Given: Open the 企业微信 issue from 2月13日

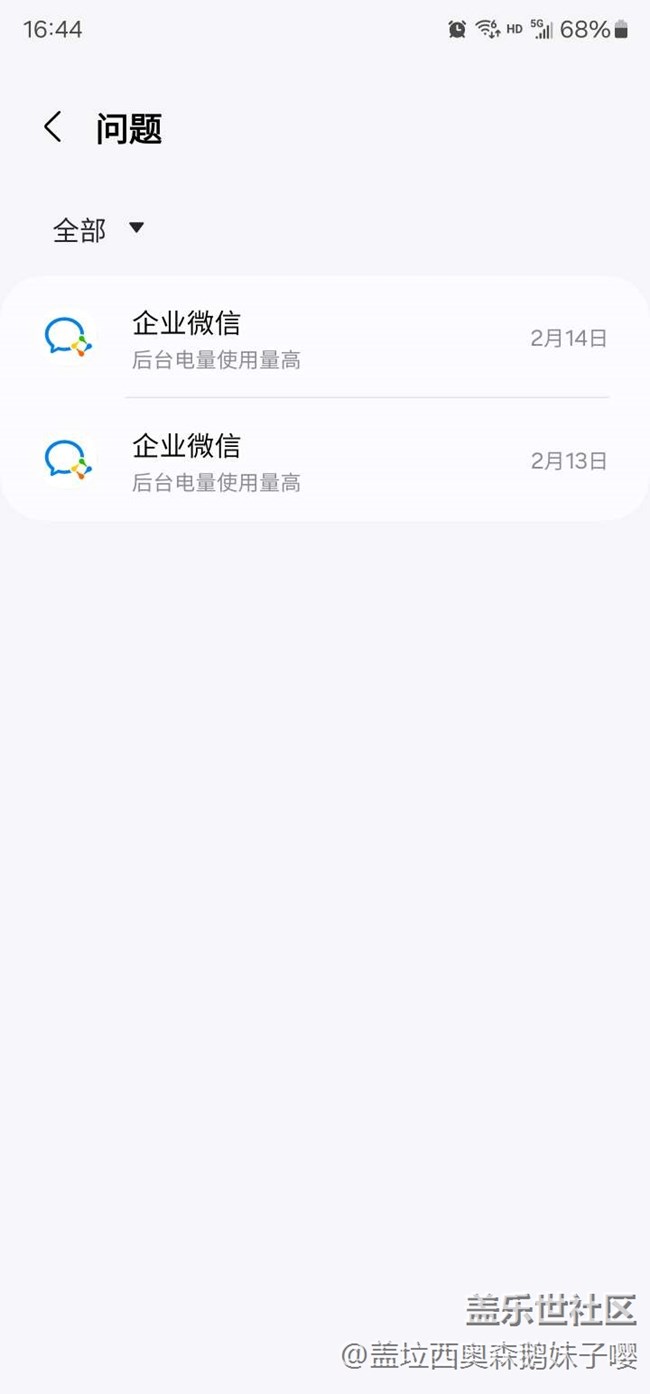Looking at the screenshot, I should pyautogui.click(x=325, y=460).
